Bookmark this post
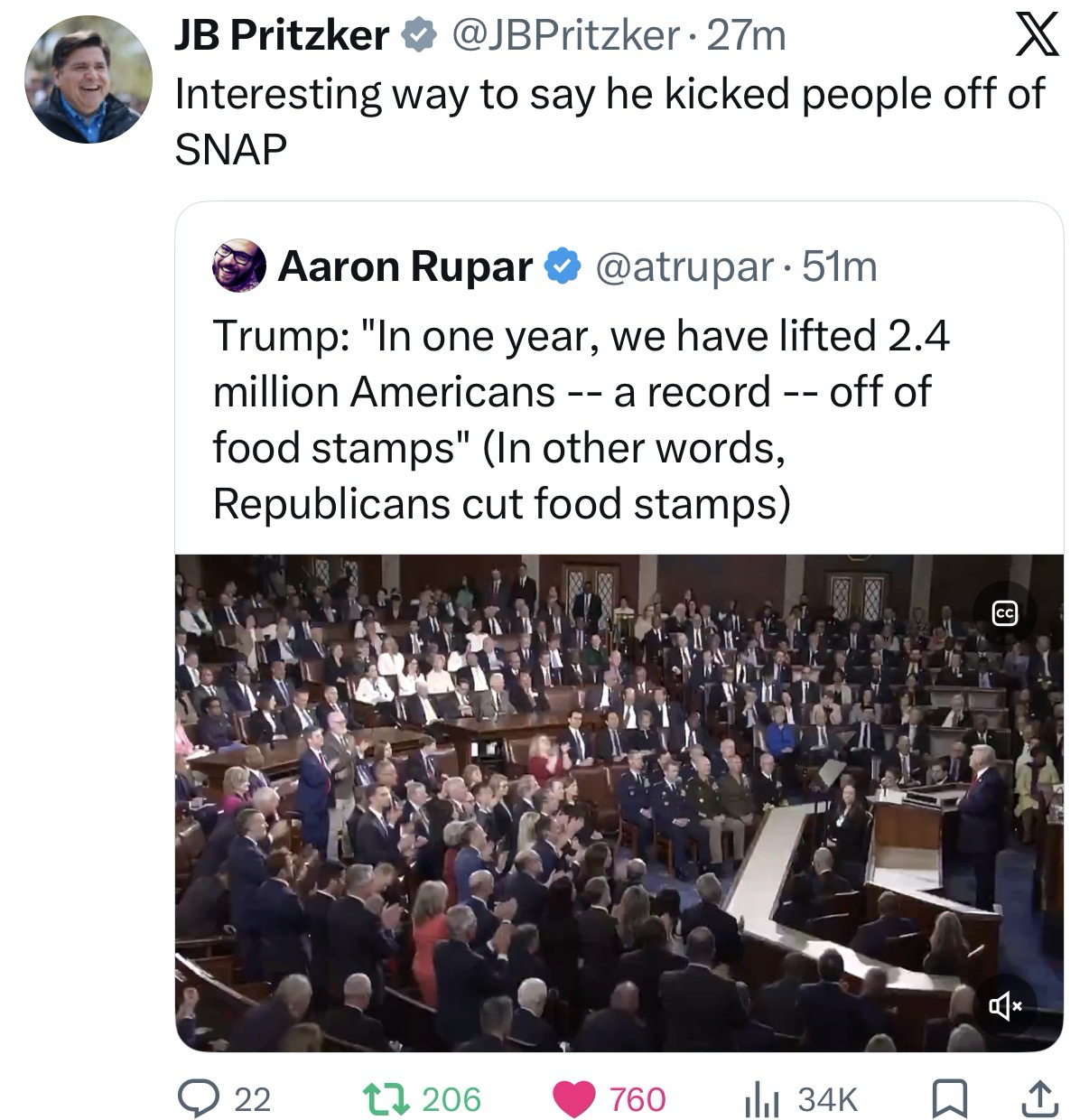Image resolution: width=1089 pixels, height=1120 pixels. [x=948, y=1098]
